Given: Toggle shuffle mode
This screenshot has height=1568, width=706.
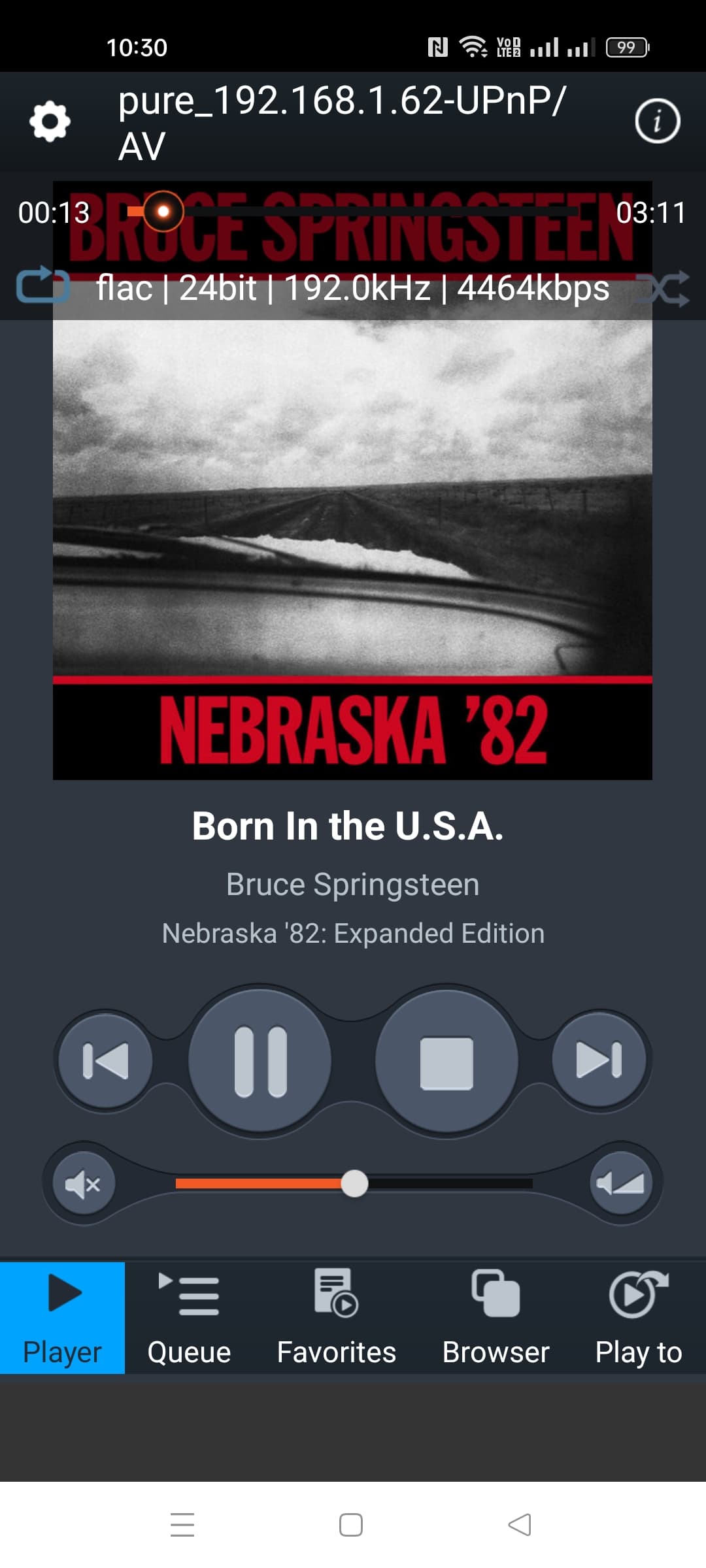Looking at the screenshot, I should click(x=663, y=288).
